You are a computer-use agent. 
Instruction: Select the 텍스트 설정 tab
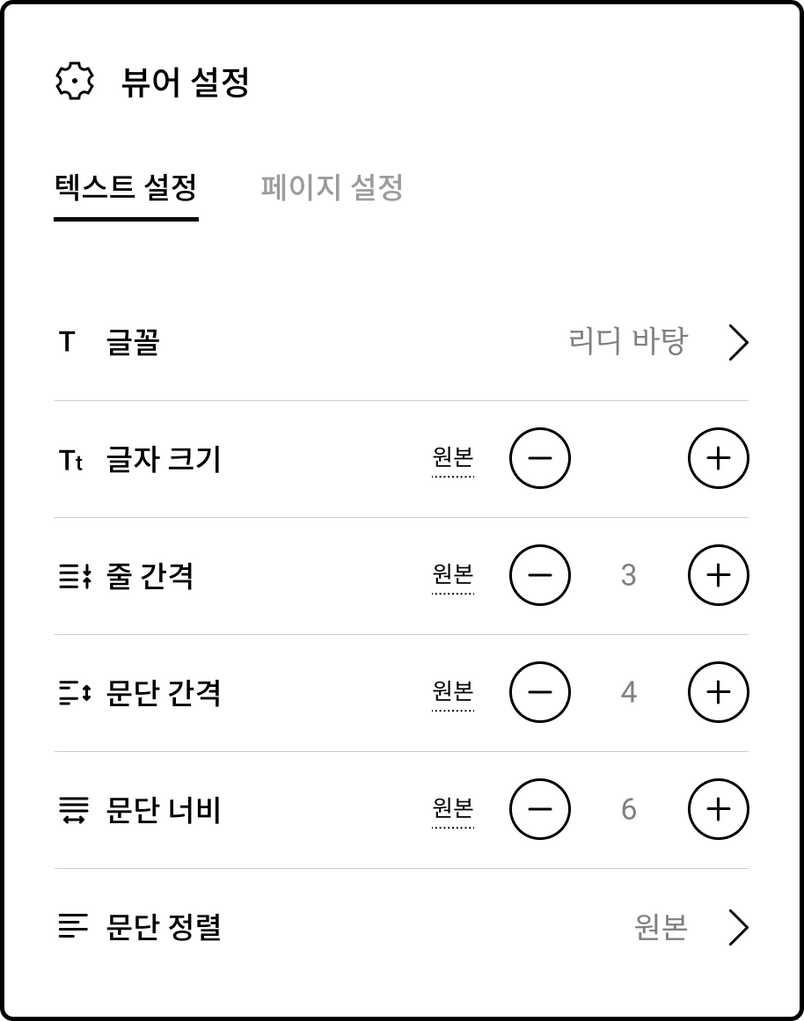pyautogui.click(x=126, y=188)
